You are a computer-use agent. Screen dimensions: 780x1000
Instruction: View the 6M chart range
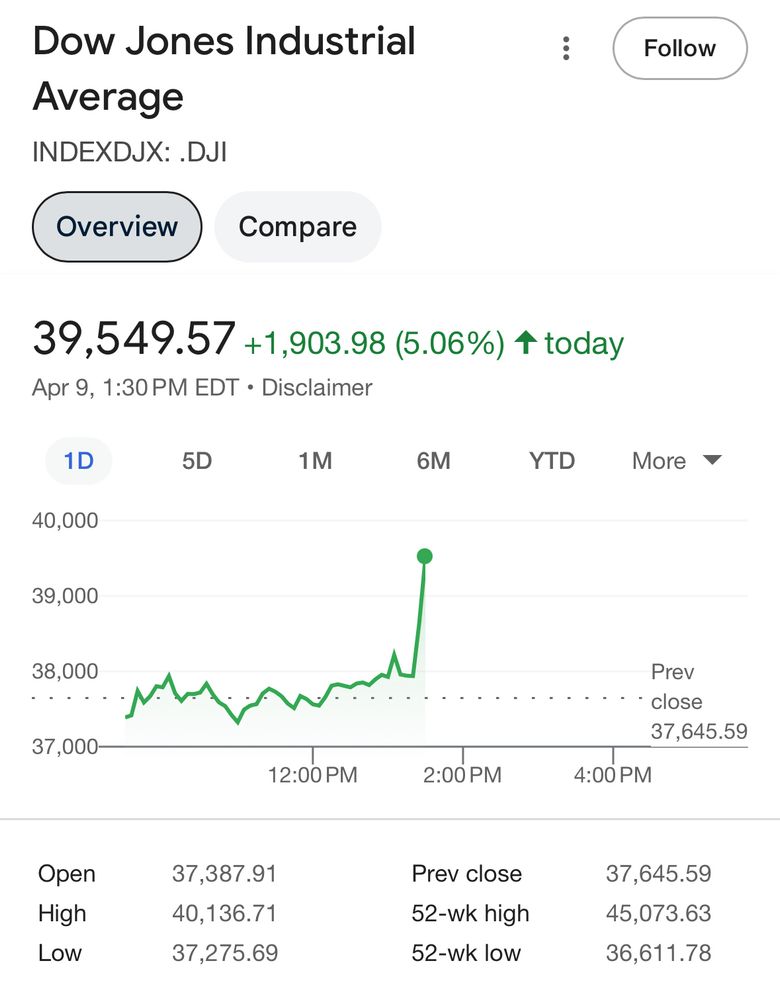[x=433, y=461]
